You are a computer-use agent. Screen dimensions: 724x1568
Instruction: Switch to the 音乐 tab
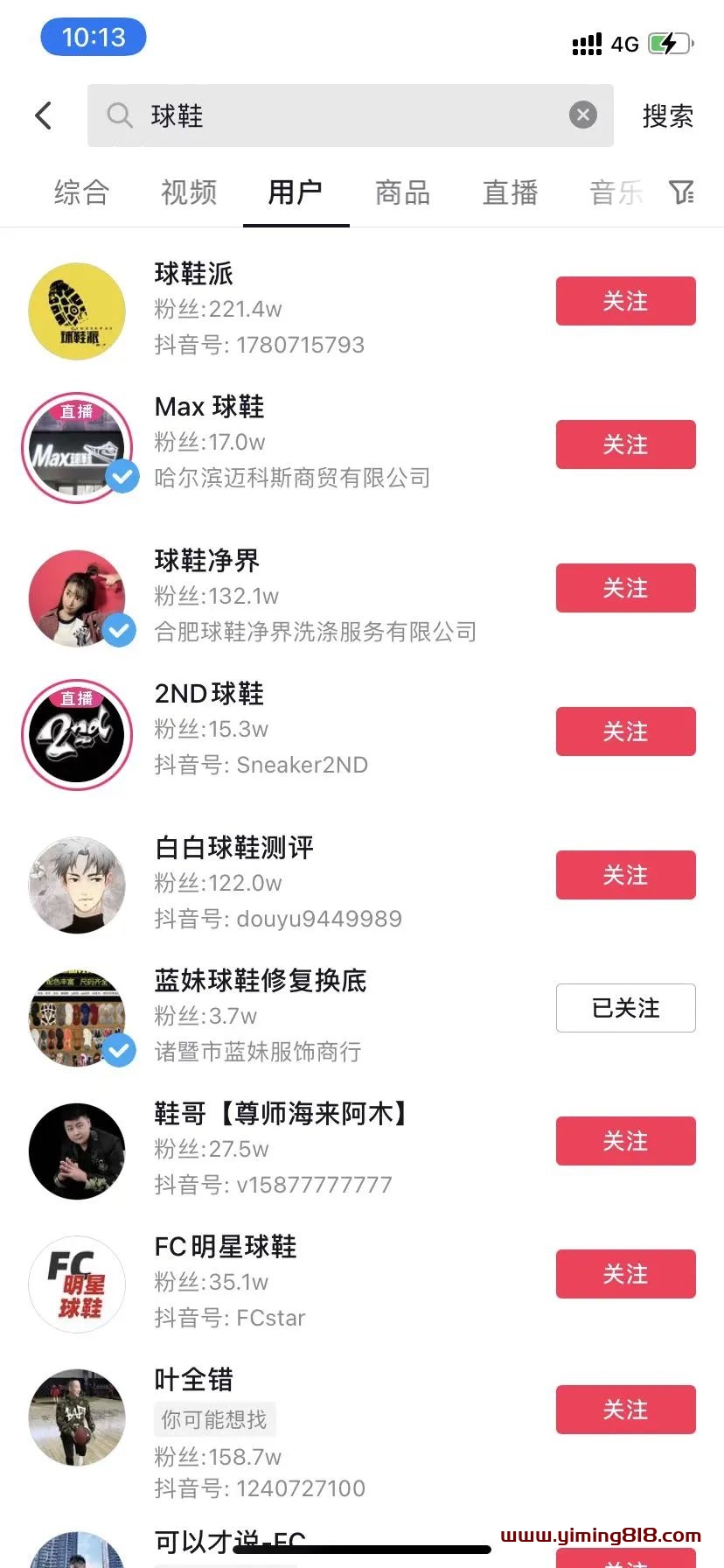click(616, 192)
